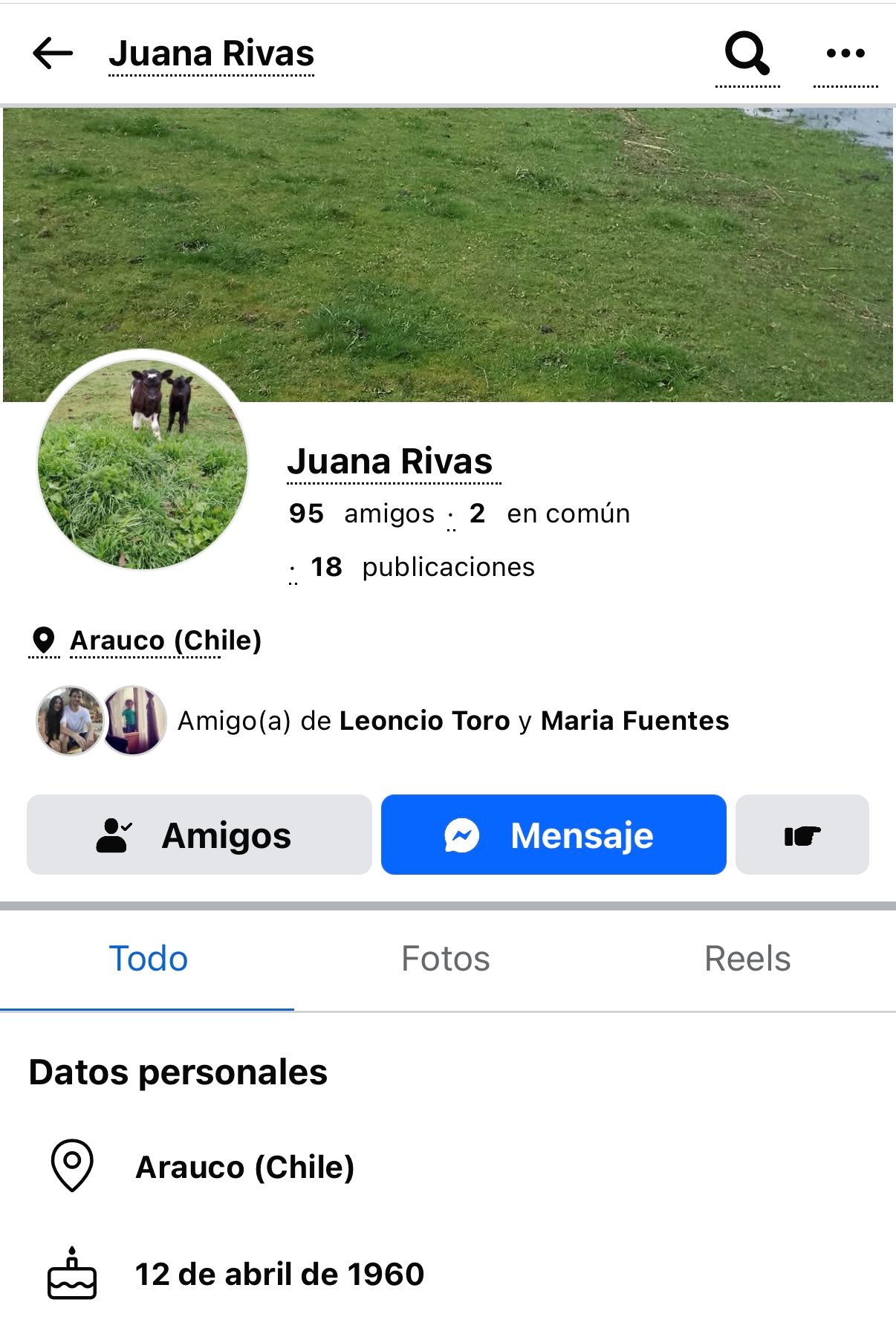Poke Juana with the pointing hand button
Viewport: 896px width, 1337px height.
pos(802,835)
